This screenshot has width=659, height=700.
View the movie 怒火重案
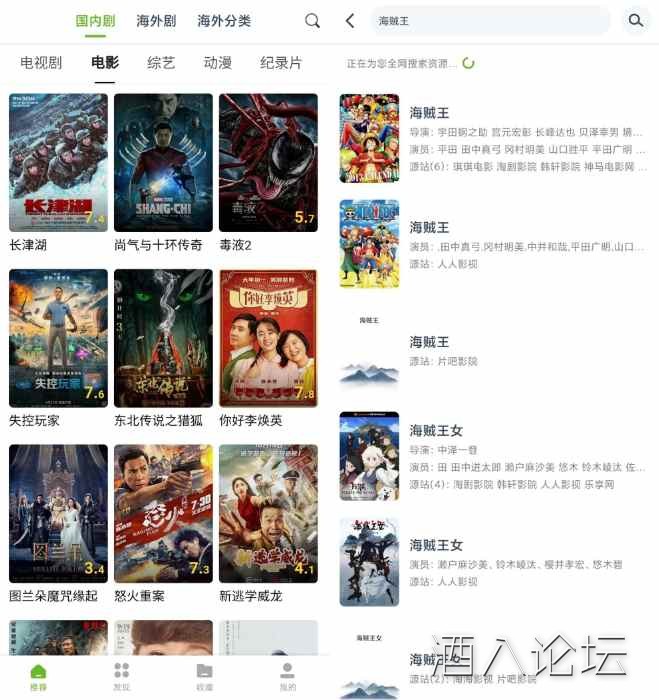pyautogui.click(x=163, y=514)
